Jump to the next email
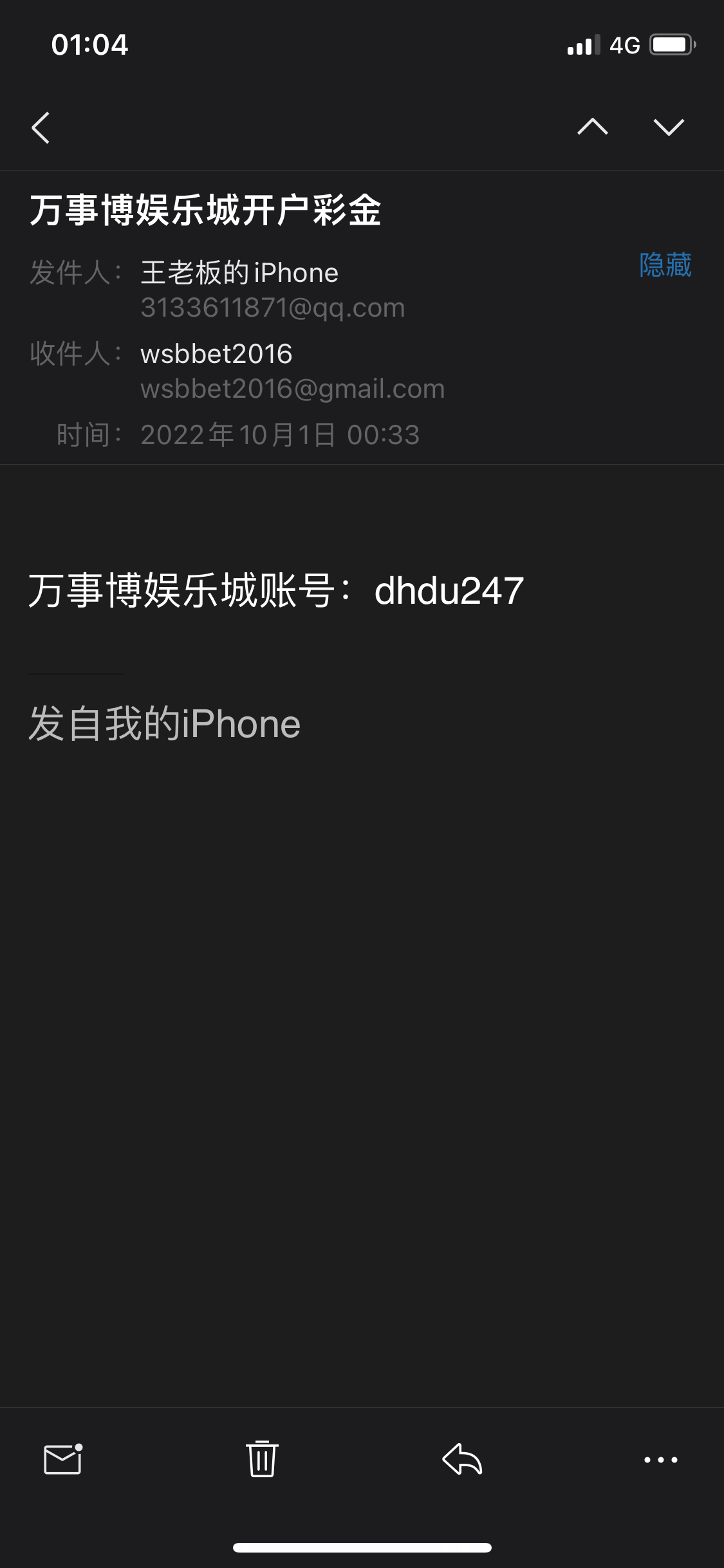 tap(668, 127)
